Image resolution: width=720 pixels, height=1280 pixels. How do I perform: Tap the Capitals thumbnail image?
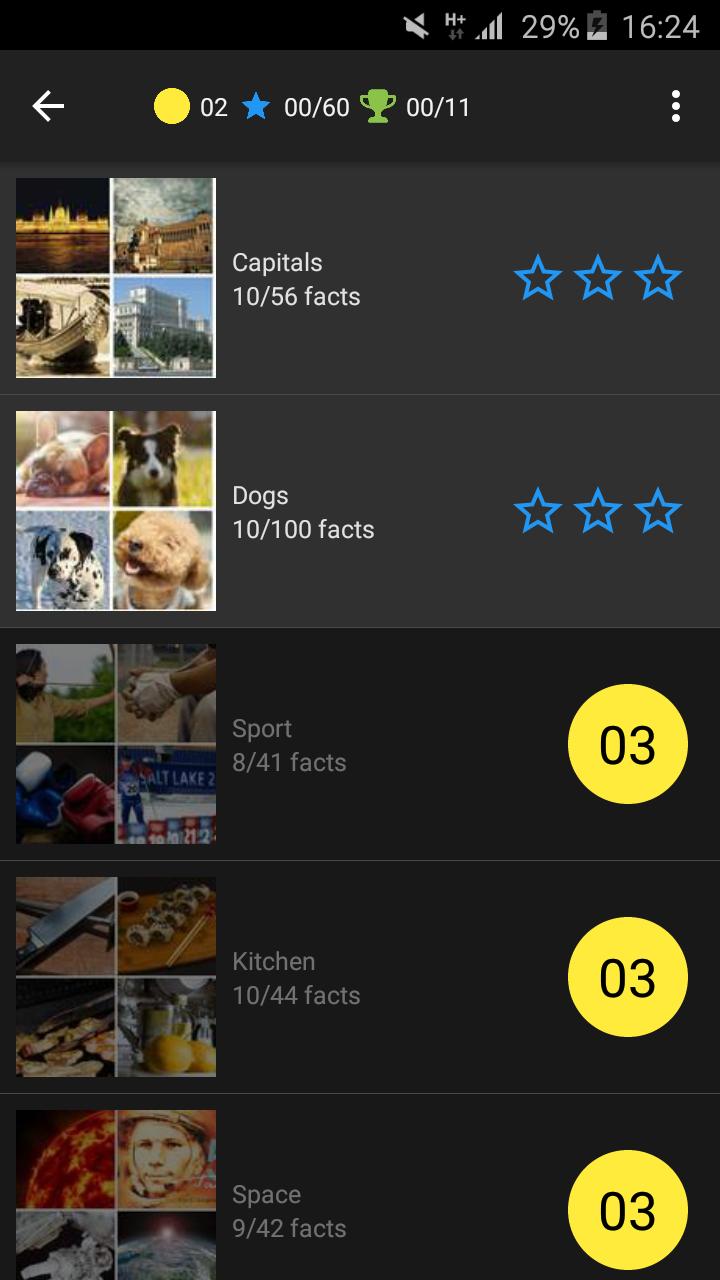115,278
